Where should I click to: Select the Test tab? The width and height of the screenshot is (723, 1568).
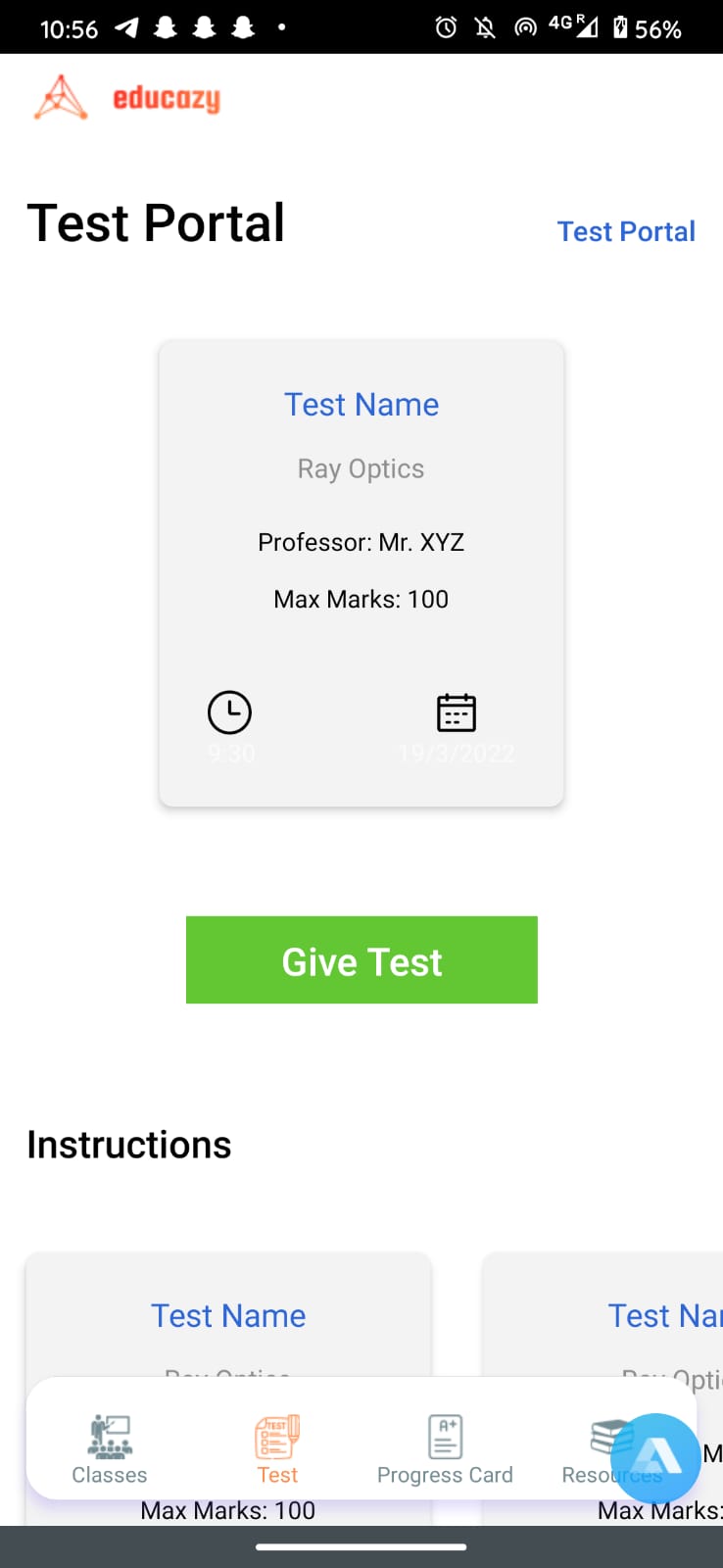click(x=277, y=1449)
